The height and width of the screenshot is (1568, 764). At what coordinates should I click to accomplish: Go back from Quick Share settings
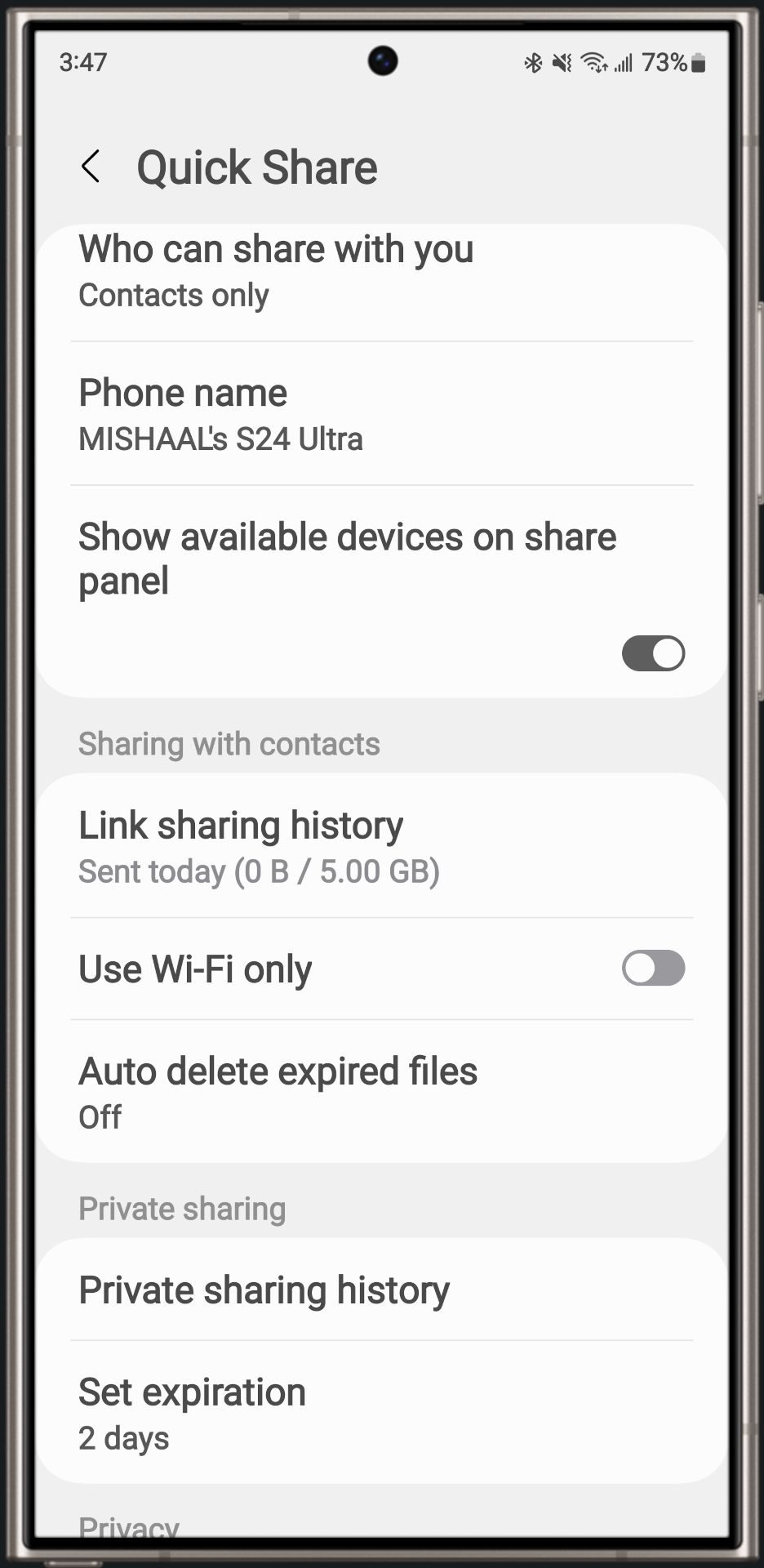click(x=91, y=167)
